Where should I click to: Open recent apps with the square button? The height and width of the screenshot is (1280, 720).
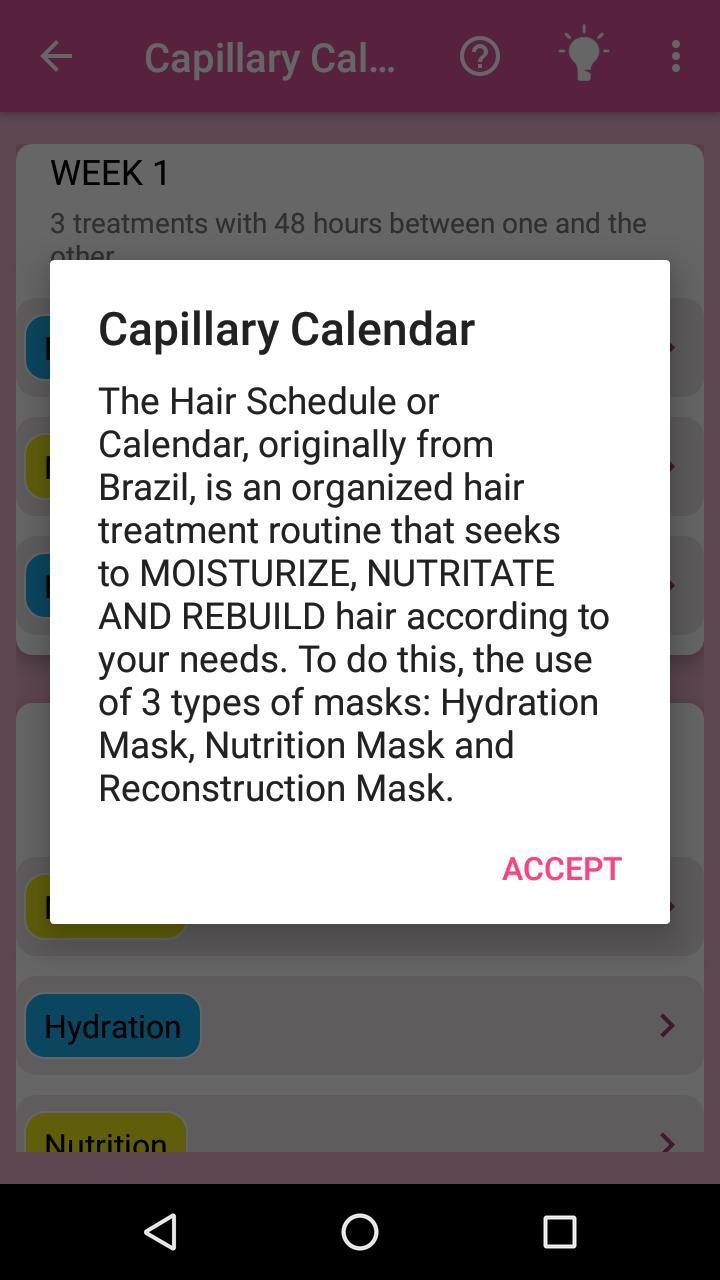pyautogui.click(x=559, y=1232)
